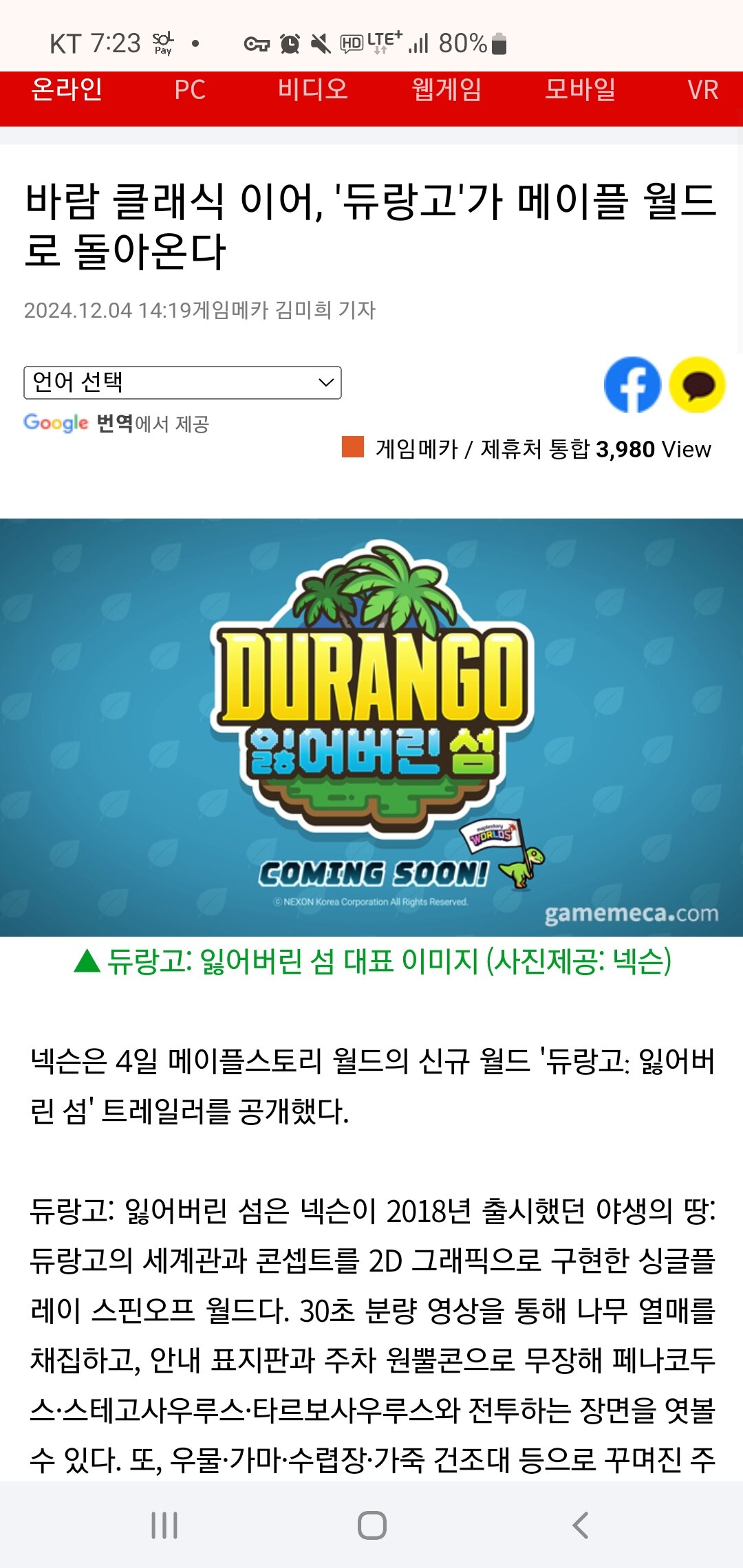Open the recent apps view
Screen dimensions: 743x1568
point(164,1525)
